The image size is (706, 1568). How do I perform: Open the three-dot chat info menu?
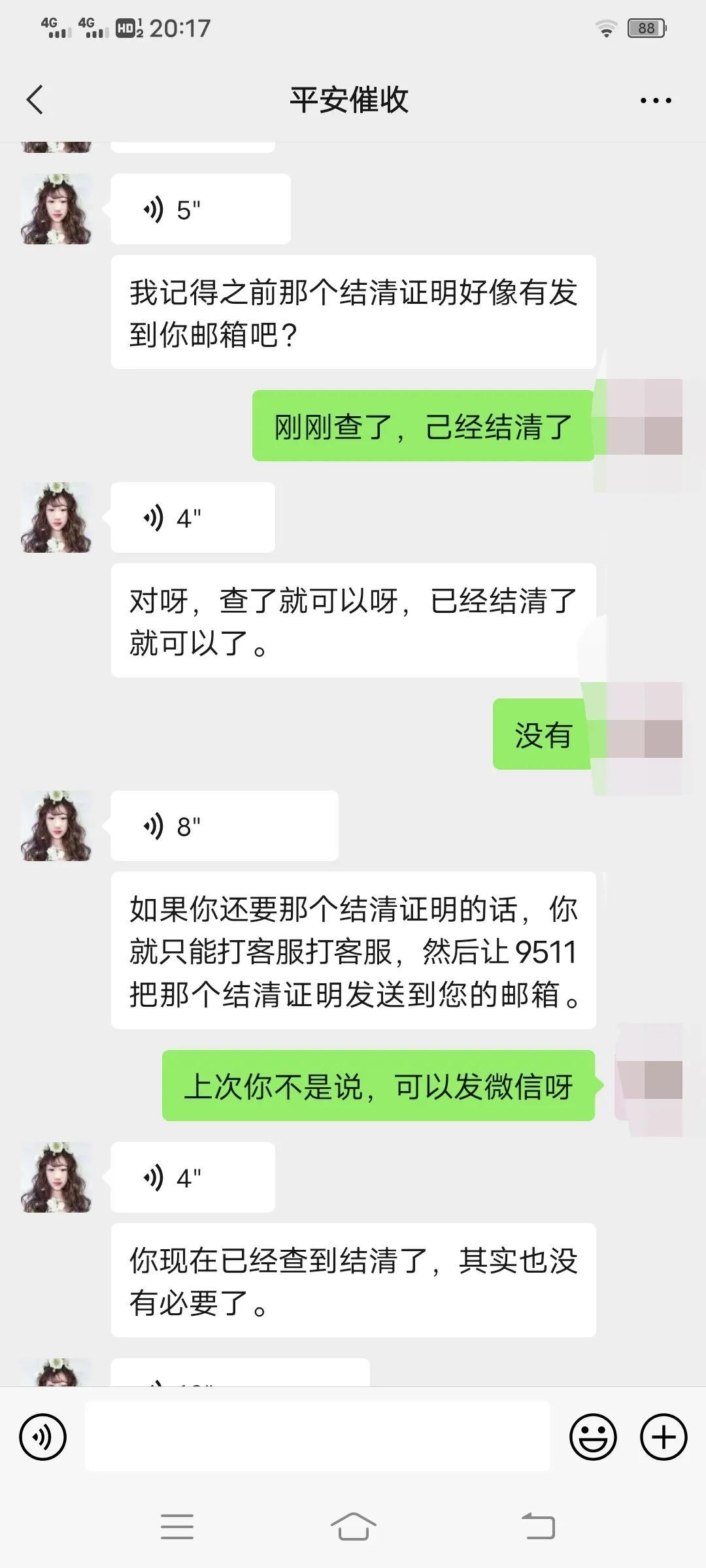(655, 101)
